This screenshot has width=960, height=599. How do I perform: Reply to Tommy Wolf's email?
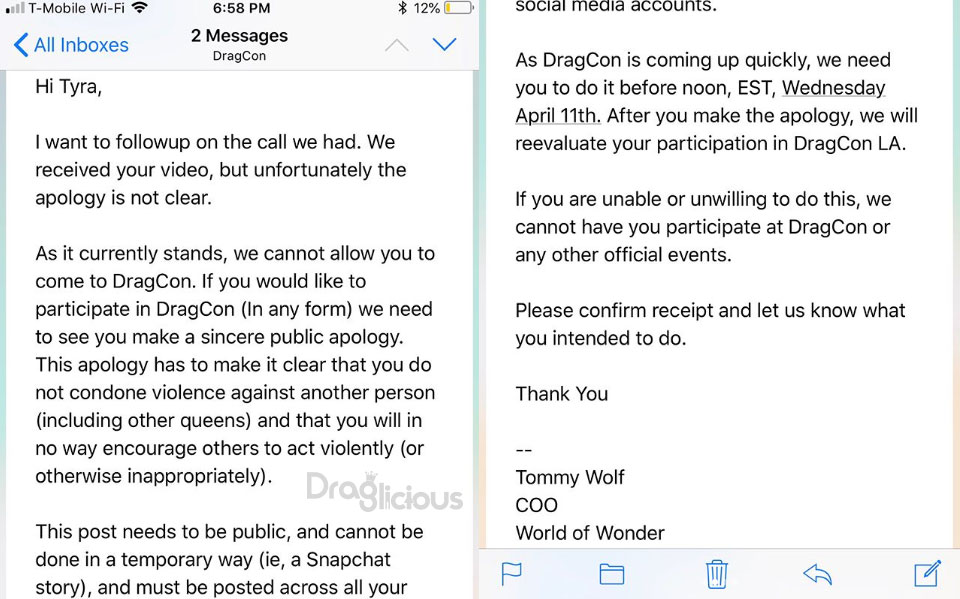[817, 574]
